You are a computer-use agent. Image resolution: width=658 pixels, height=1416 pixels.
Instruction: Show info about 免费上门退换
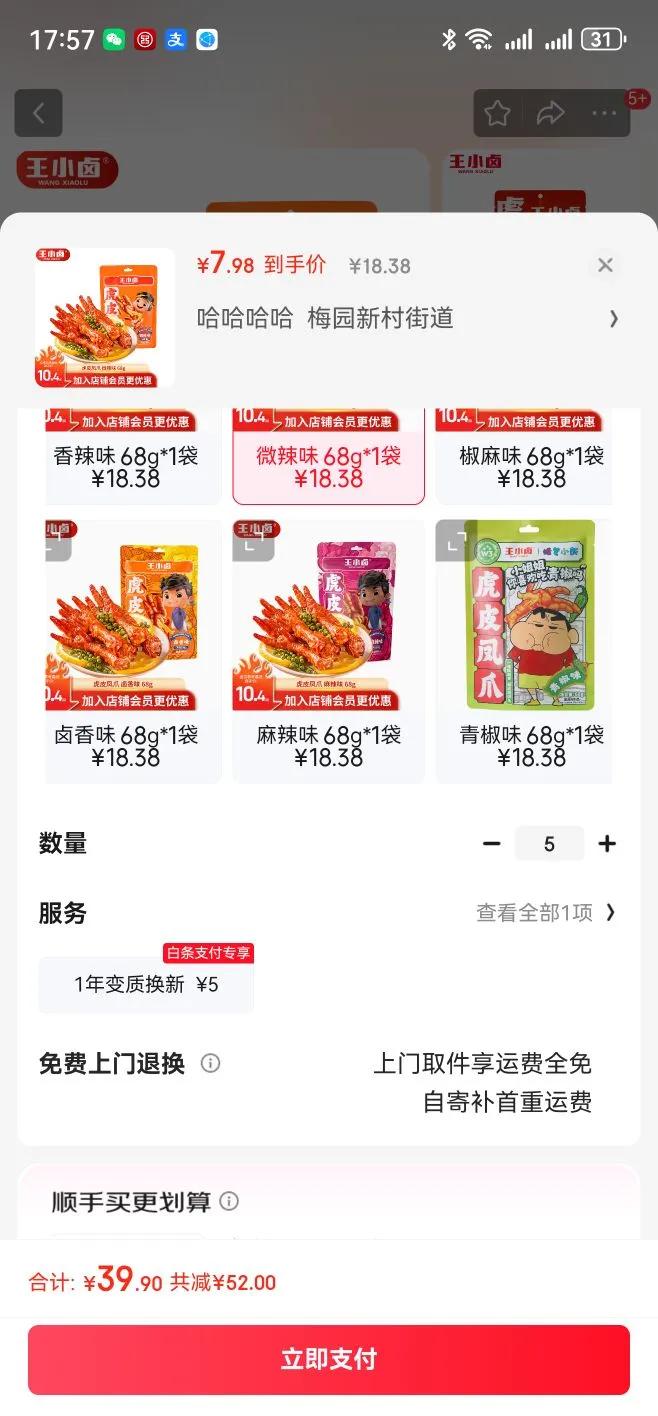[210, 1063]
